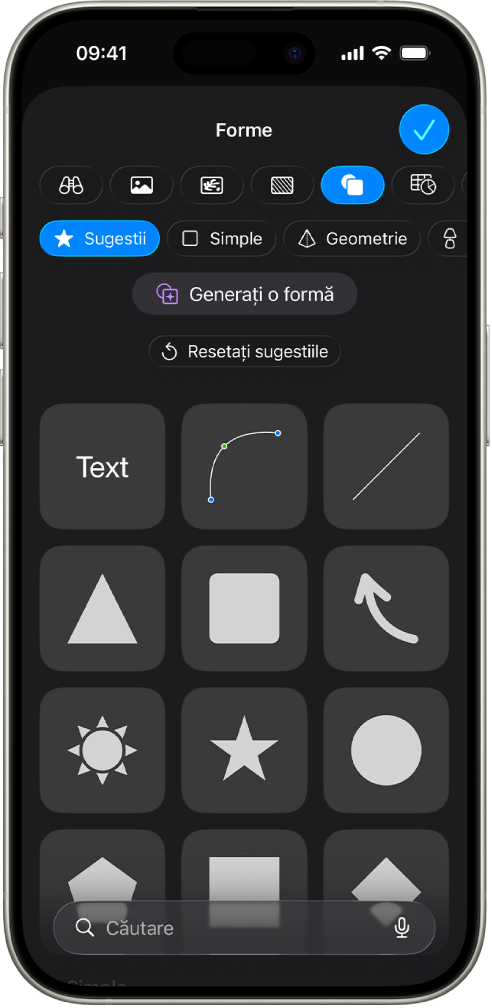Viewport: 492px width, 1008px height.
Task: Tap the Căutare search field
Action: pos(244,928)
